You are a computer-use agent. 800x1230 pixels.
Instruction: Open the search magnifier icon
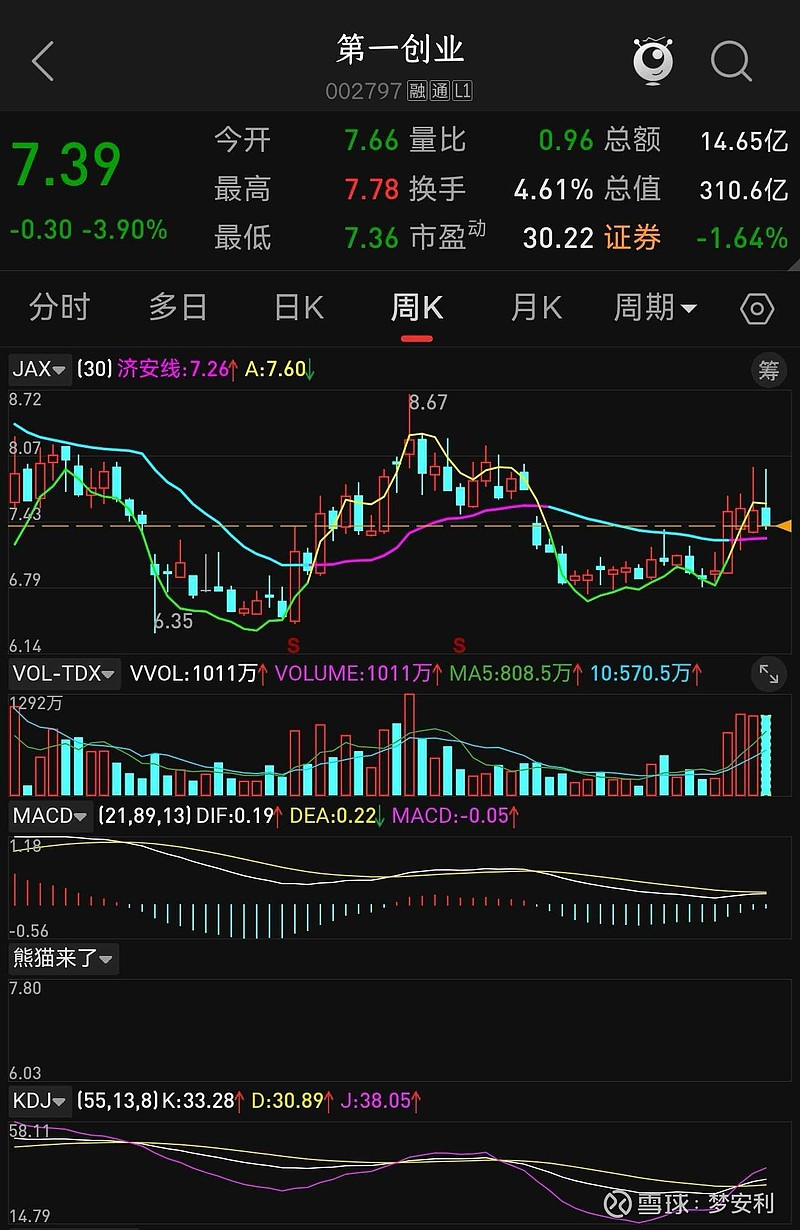pos(731,60)
